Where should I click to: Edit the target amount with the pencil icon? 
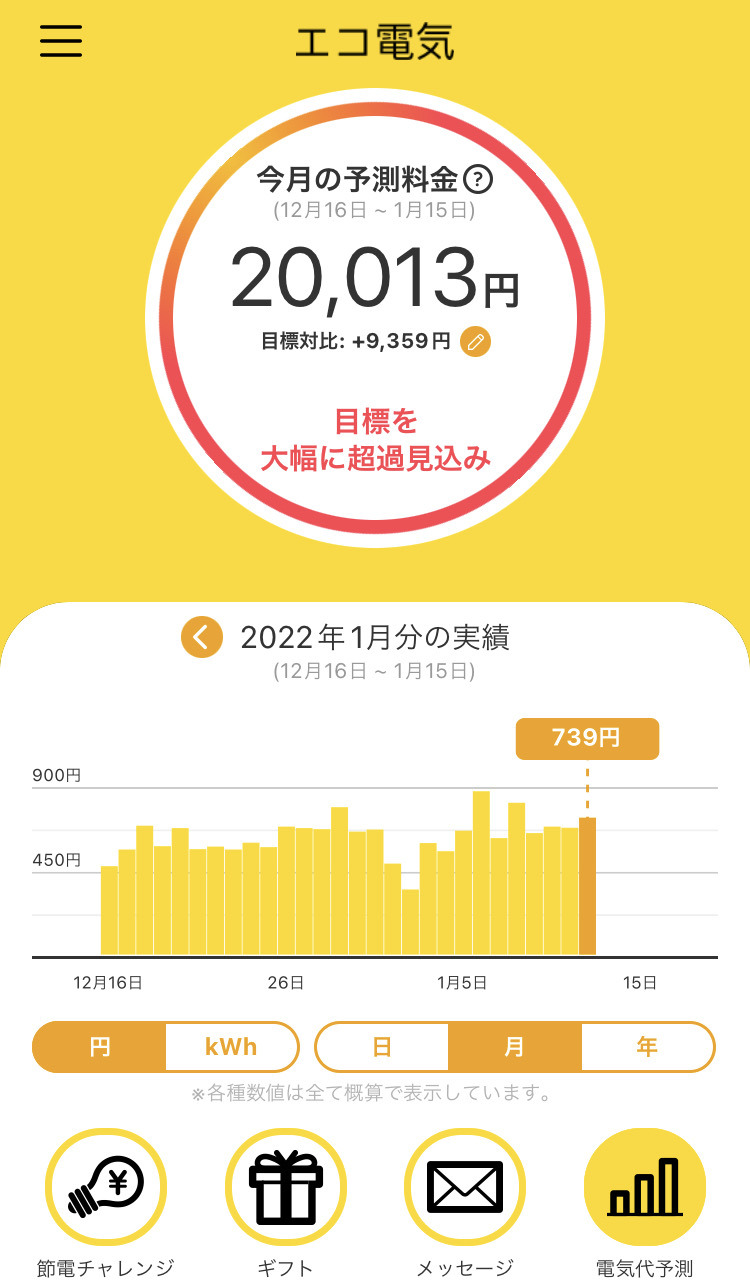tap(475, 342)
